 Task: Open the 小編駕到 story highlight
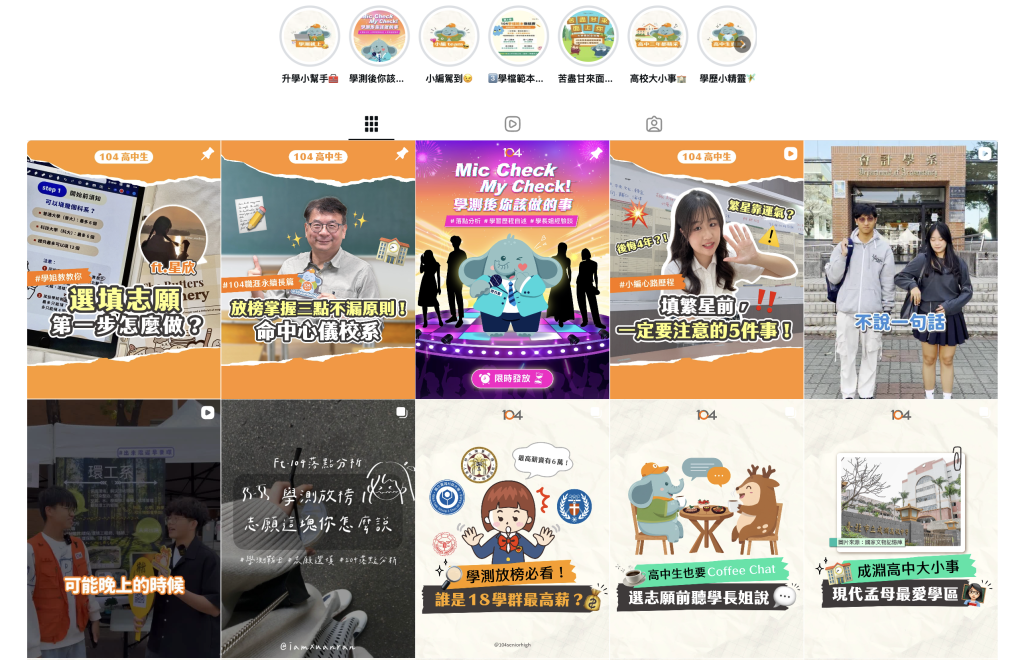449,37
